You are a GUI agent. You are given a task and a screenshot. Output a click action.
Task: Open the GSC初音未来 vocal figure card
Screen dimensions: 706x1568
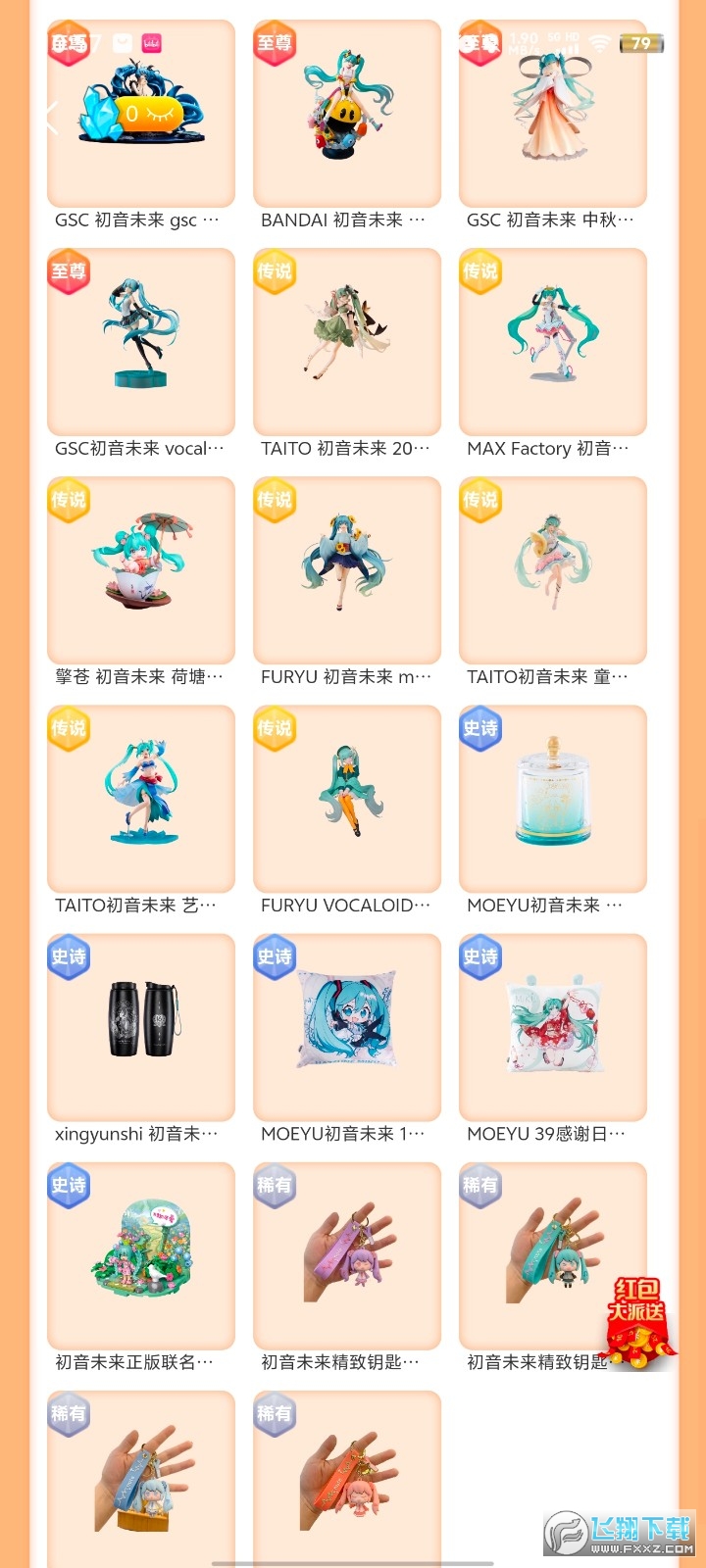pos(141,343)
